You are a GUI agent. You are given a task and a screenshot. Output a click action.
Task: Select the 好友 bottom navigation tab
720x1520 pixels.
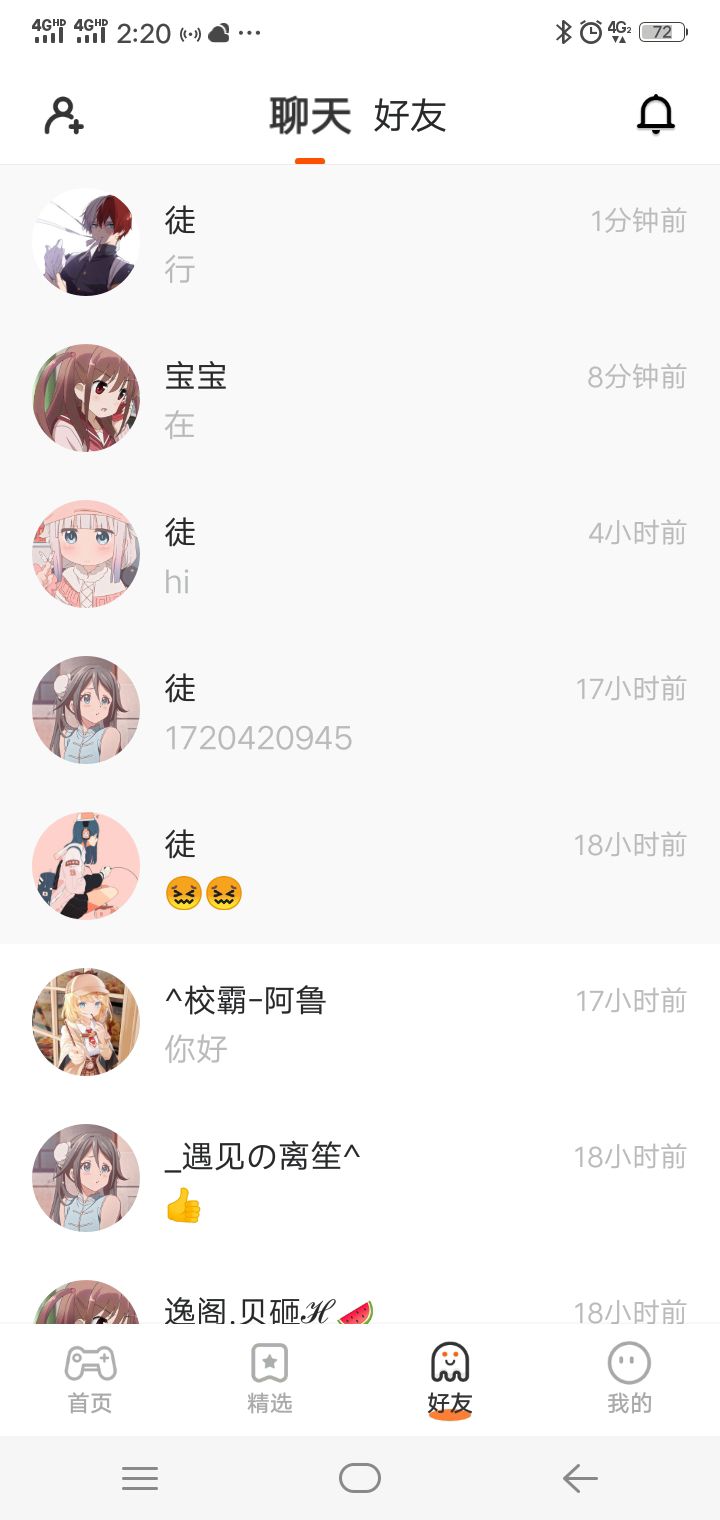pos(450,1380)
